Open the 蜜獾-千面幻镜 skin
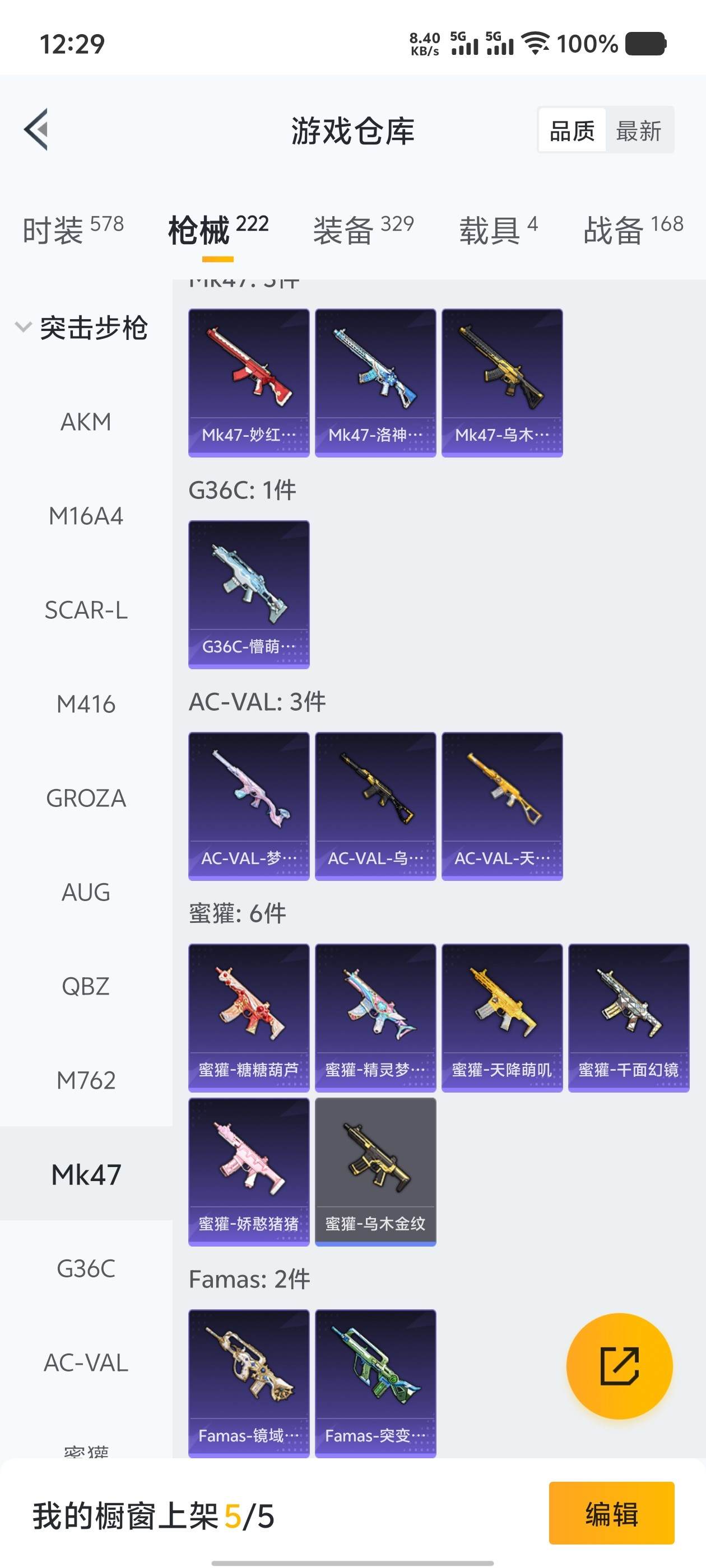The image size is (706, 1568). pos(628,1017)
